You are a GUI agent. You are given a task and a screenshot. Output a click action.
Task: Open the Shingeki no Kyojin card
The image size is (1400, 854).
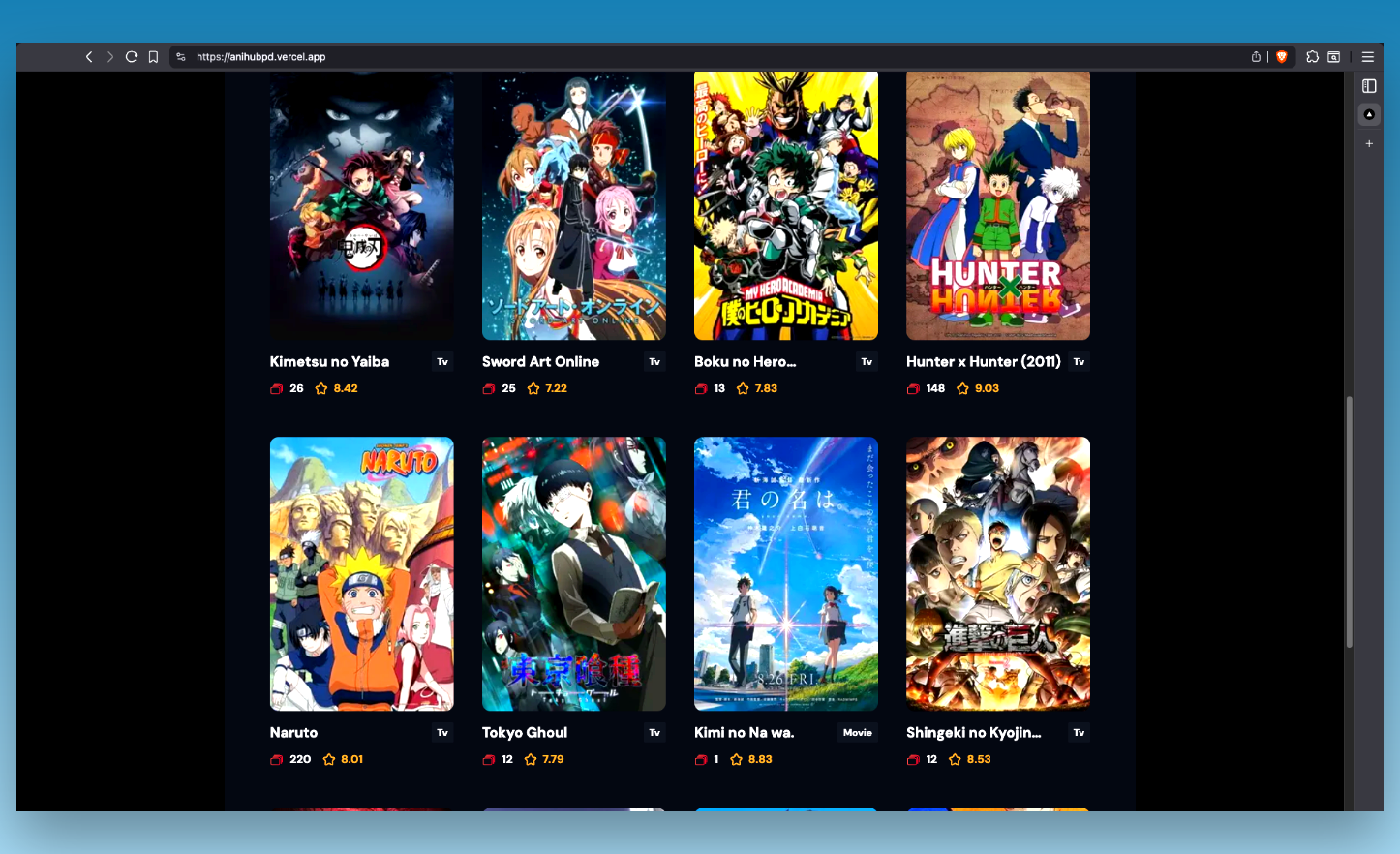tap(997, 573)
